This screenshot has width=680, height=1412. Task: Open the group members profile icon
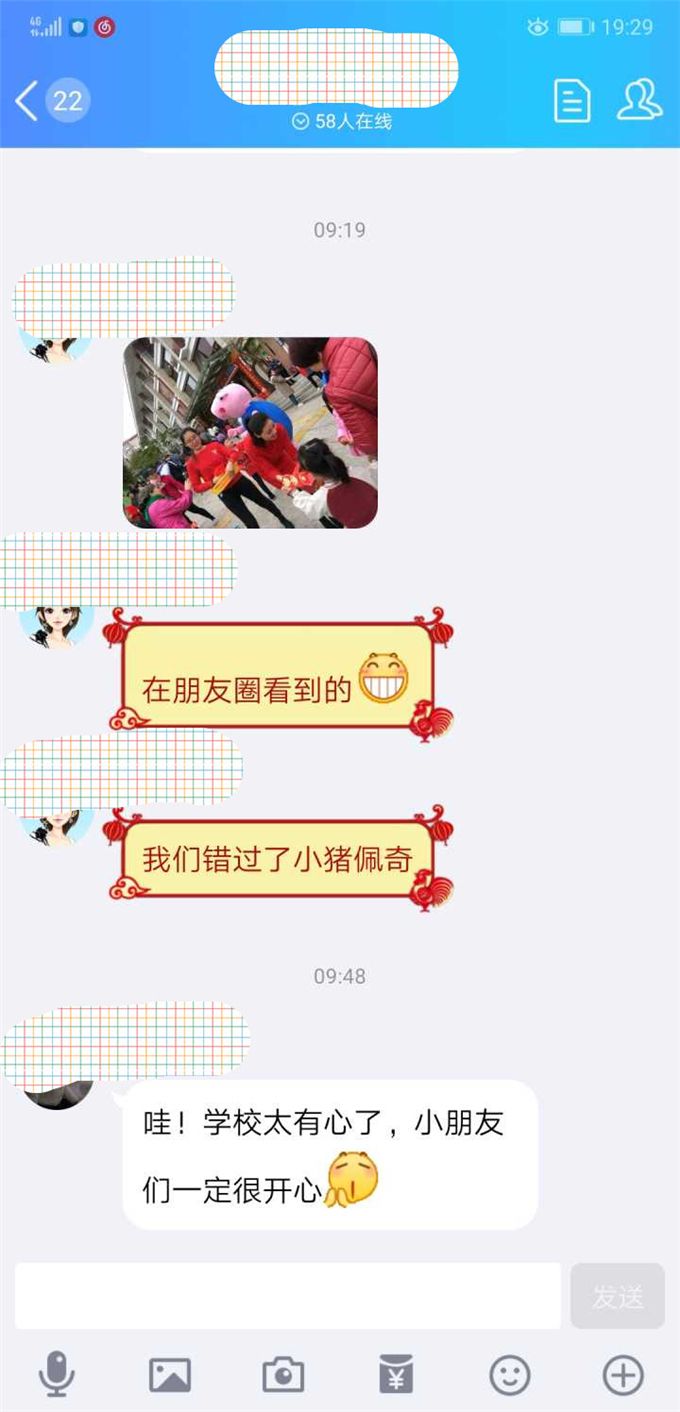(x=639, y=101)
